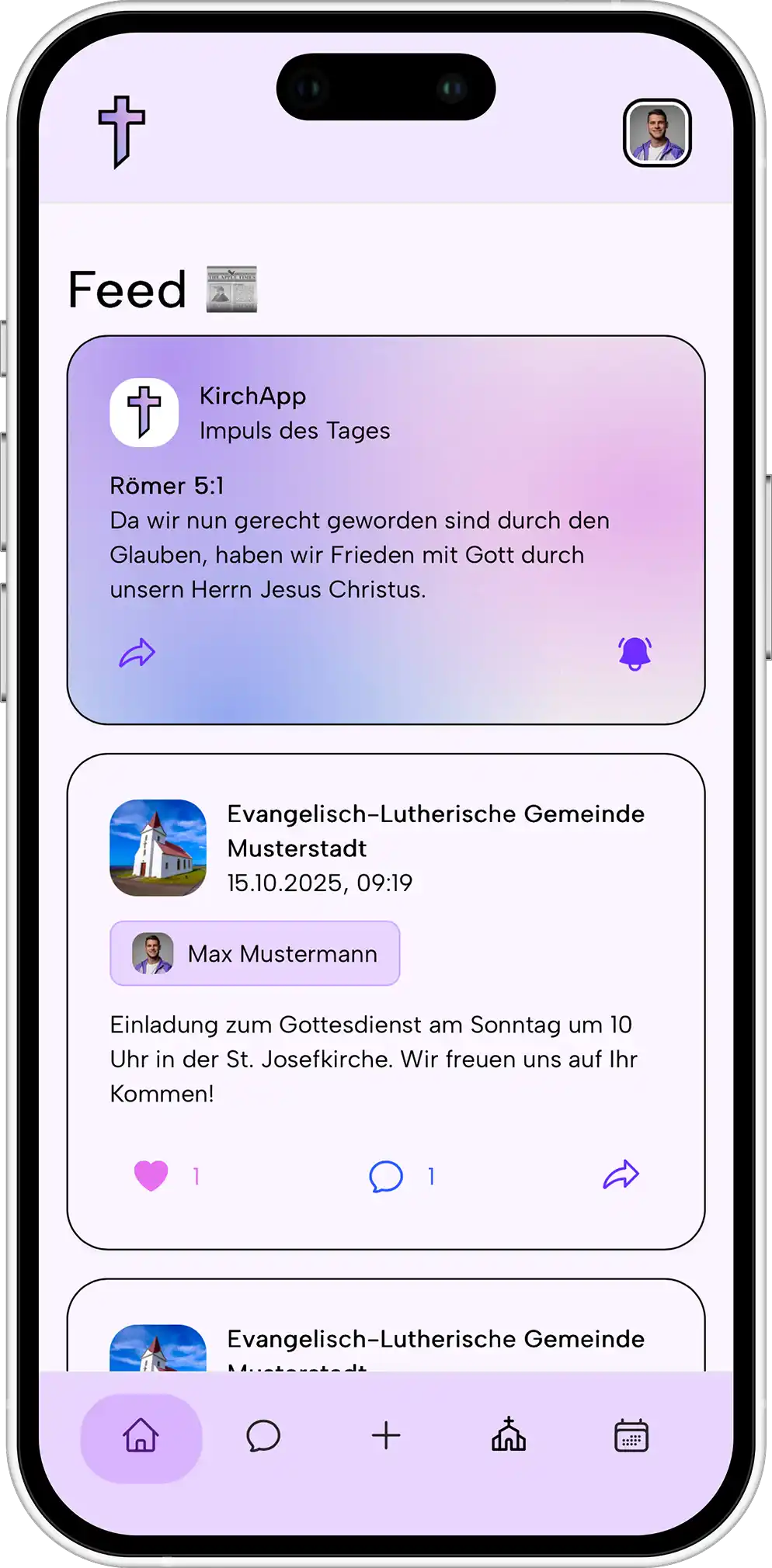Viewport: 772px width, 1568px height.
Task: Open the church tab
Action: [x=509, y=1434]
